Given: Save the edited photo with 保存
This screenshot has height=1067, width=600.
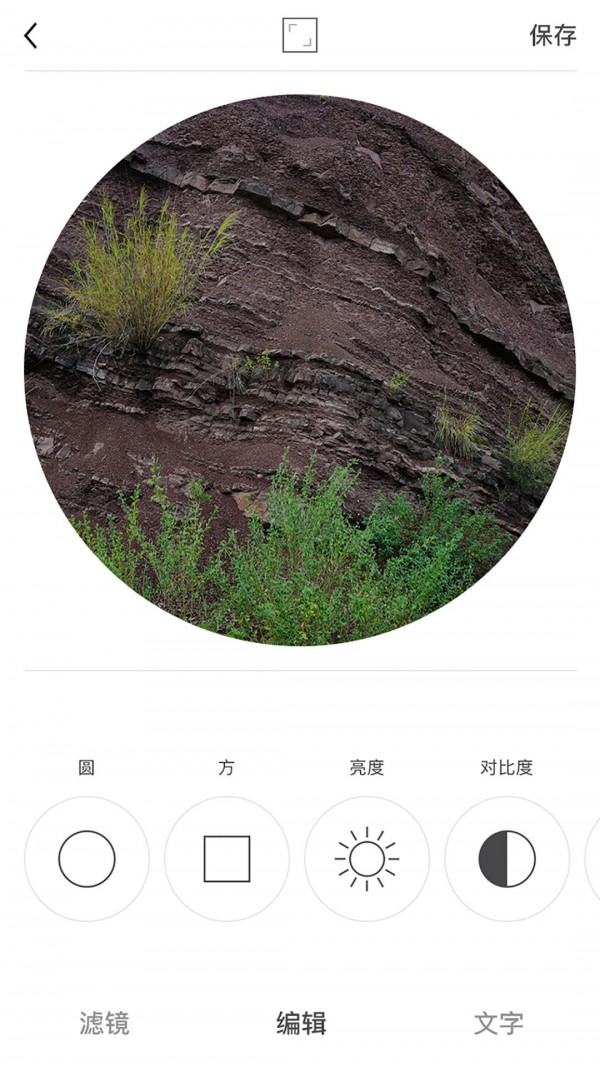Looking at the screenshot, I should pos(552,36).
